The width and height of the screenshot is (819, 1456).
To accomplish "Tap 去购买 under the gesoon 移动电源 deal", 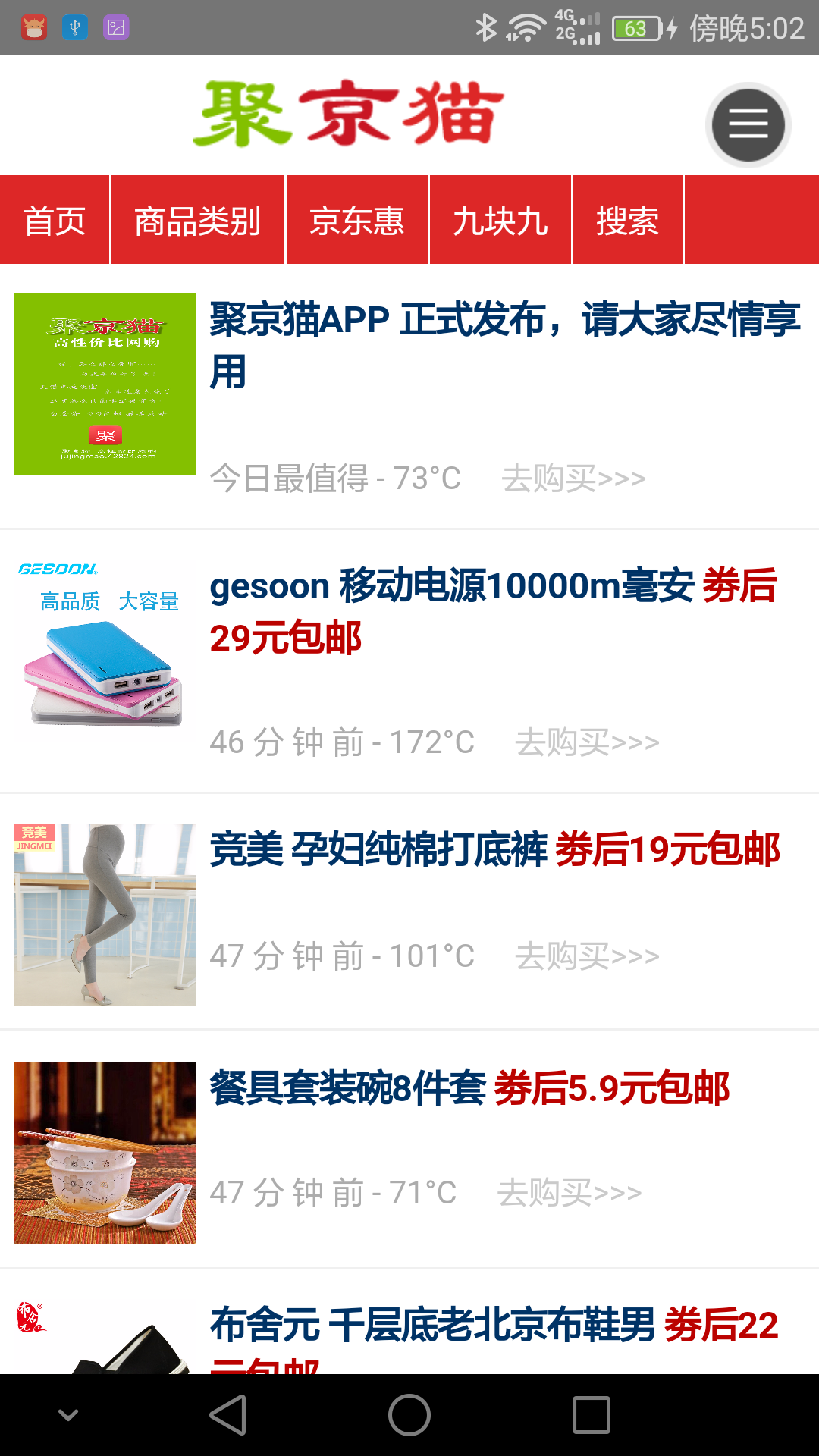I will (587, 742).
